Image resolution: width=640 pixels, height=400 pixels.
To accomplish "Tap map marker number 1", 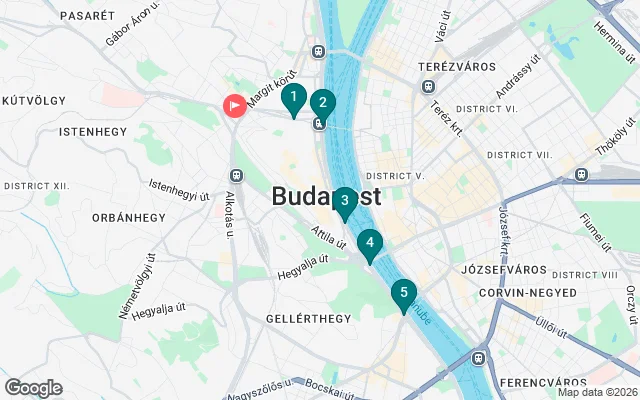I will (x=293, y=98).
